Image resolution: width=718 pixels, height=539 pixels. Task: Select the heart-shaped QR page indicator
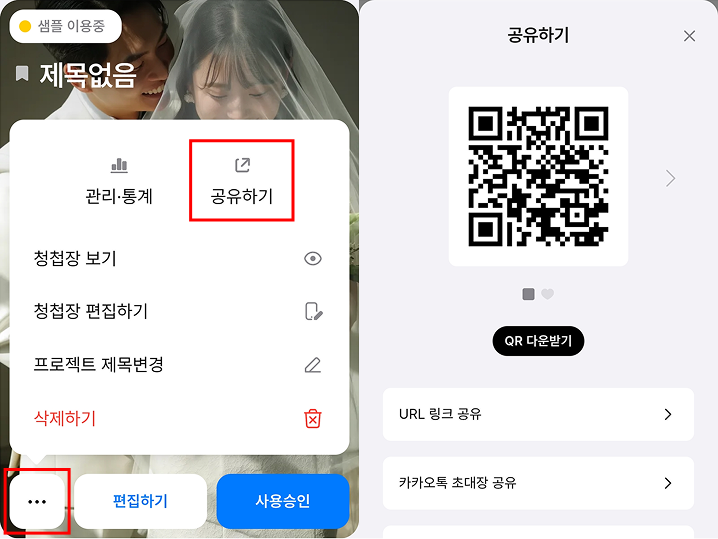(547, 294)
